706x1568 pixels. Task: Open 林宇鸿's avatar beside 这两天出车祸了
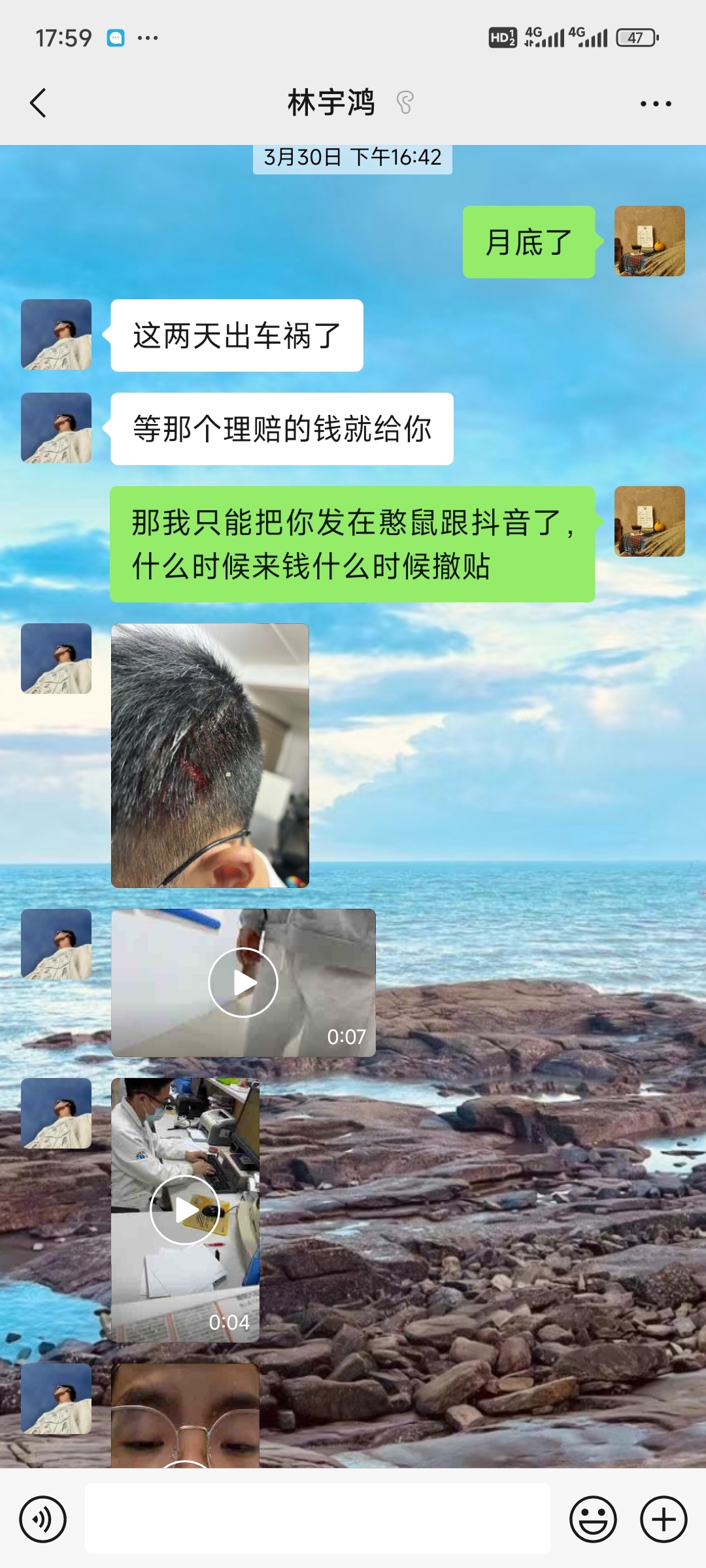point(56,335)
